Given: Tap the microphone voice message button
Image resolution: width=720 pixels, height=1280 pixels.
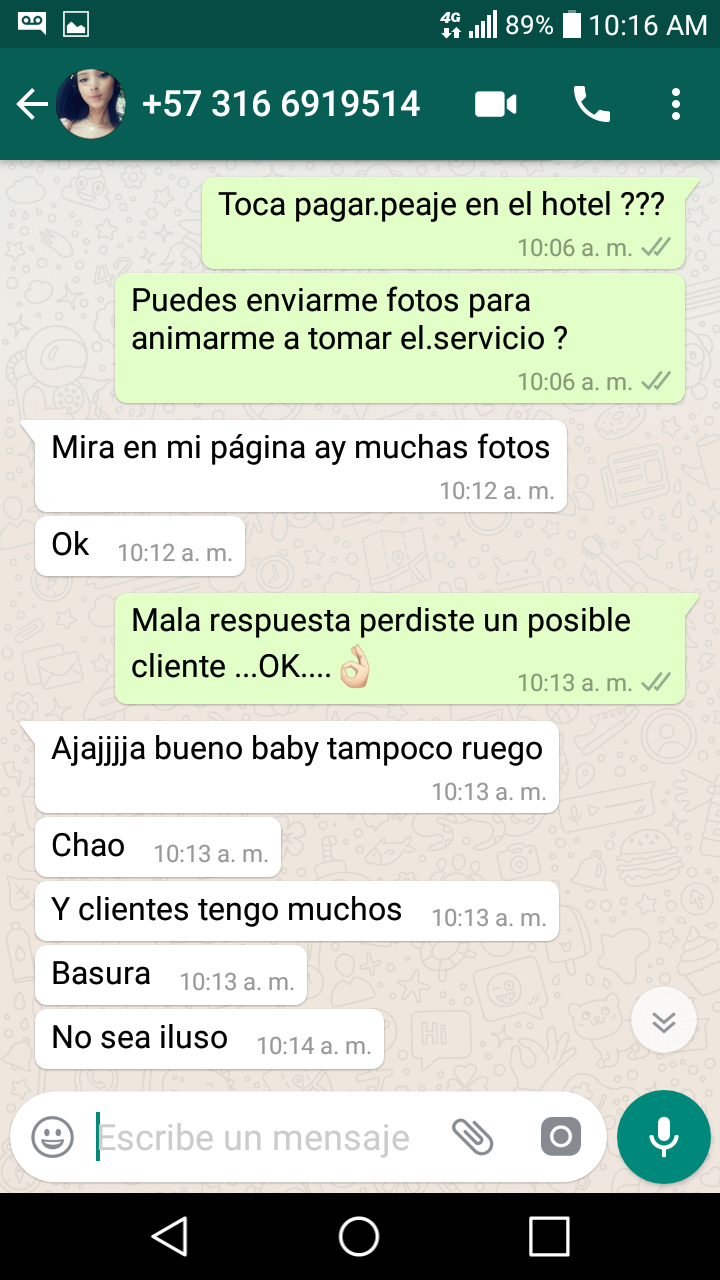Looking at the screenshot, I should point(664,1137).
